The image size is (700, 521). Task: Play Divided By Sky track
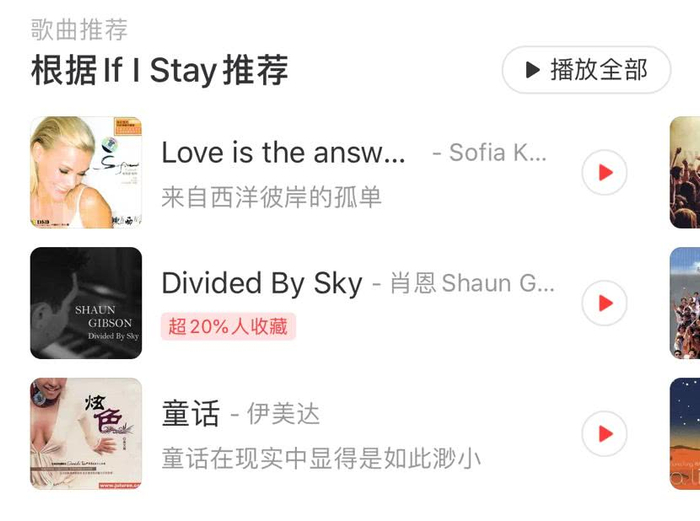(604, 303)
